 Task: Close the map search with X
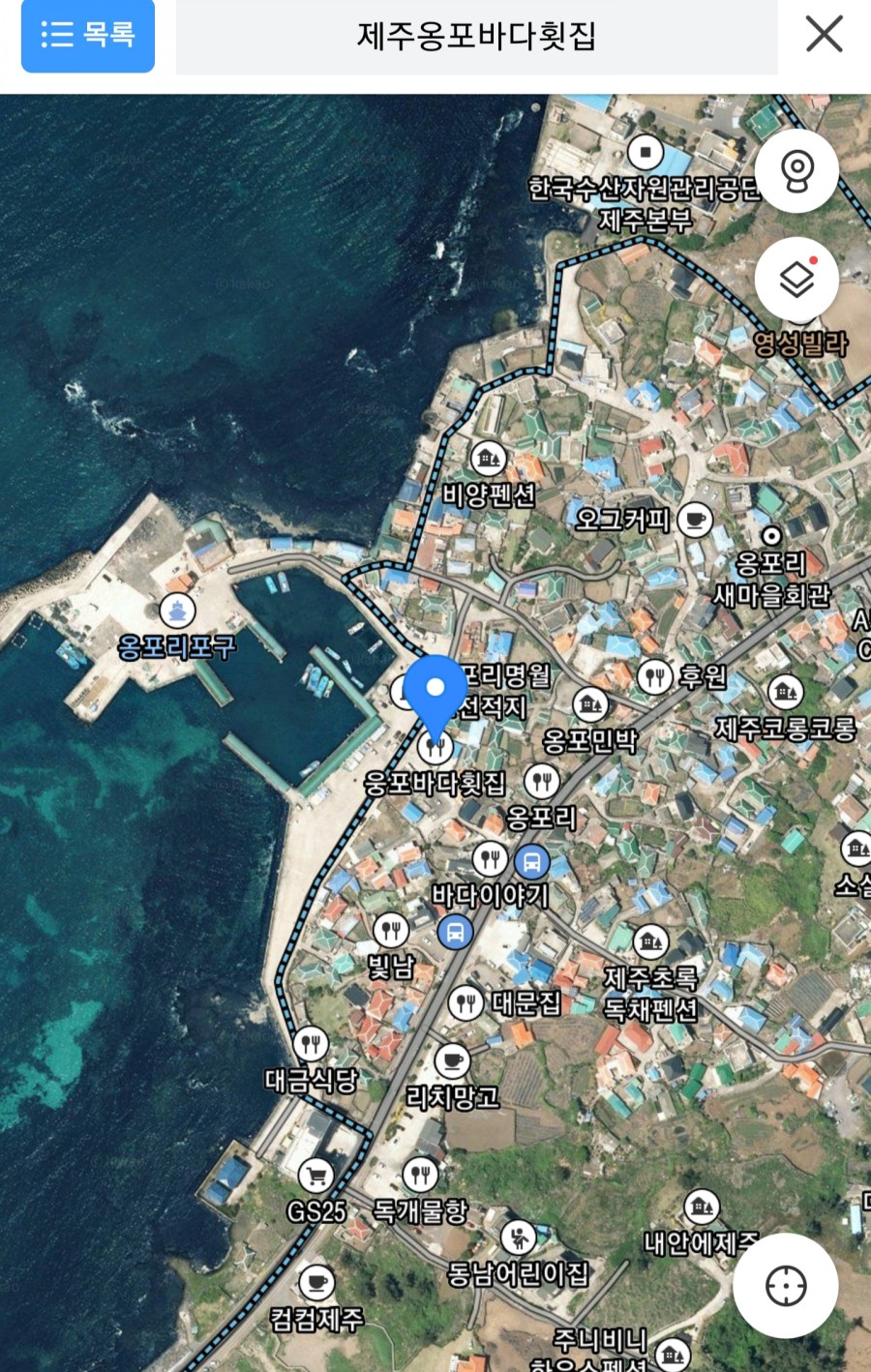click(x=824, y=35)
